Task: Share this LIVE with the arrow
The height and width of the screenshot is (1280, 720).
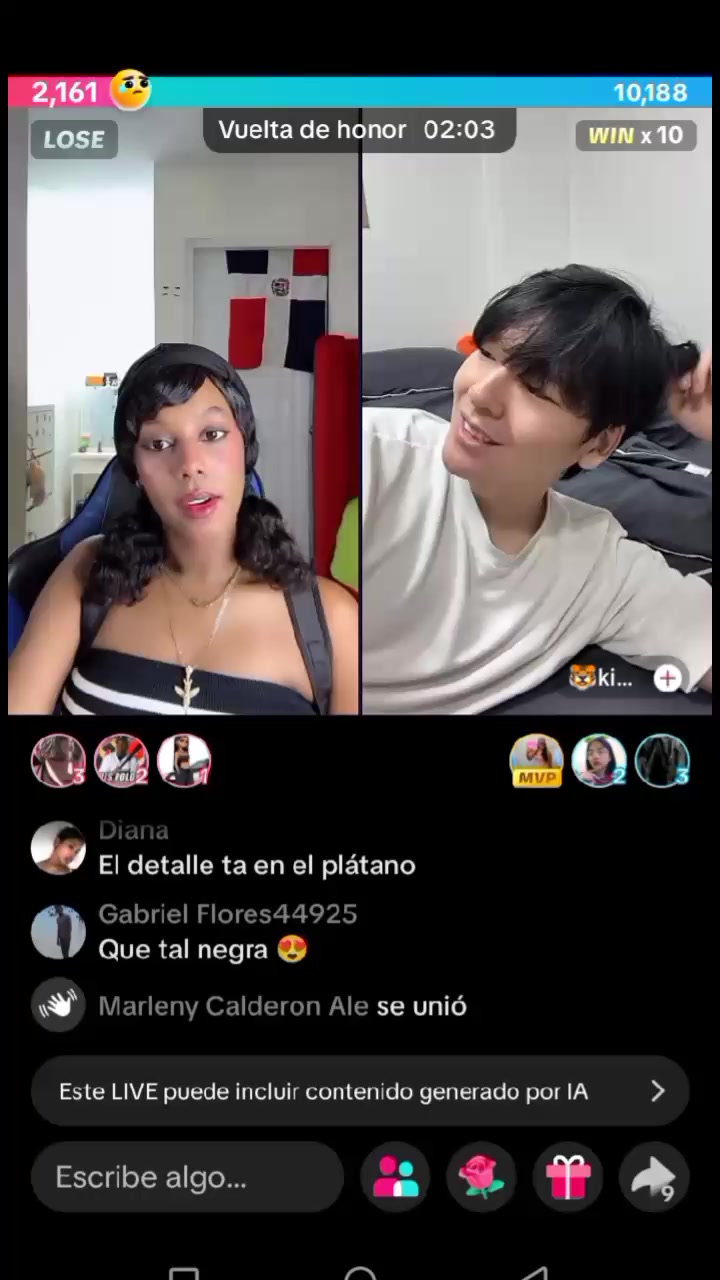Action: (654, 1177)
